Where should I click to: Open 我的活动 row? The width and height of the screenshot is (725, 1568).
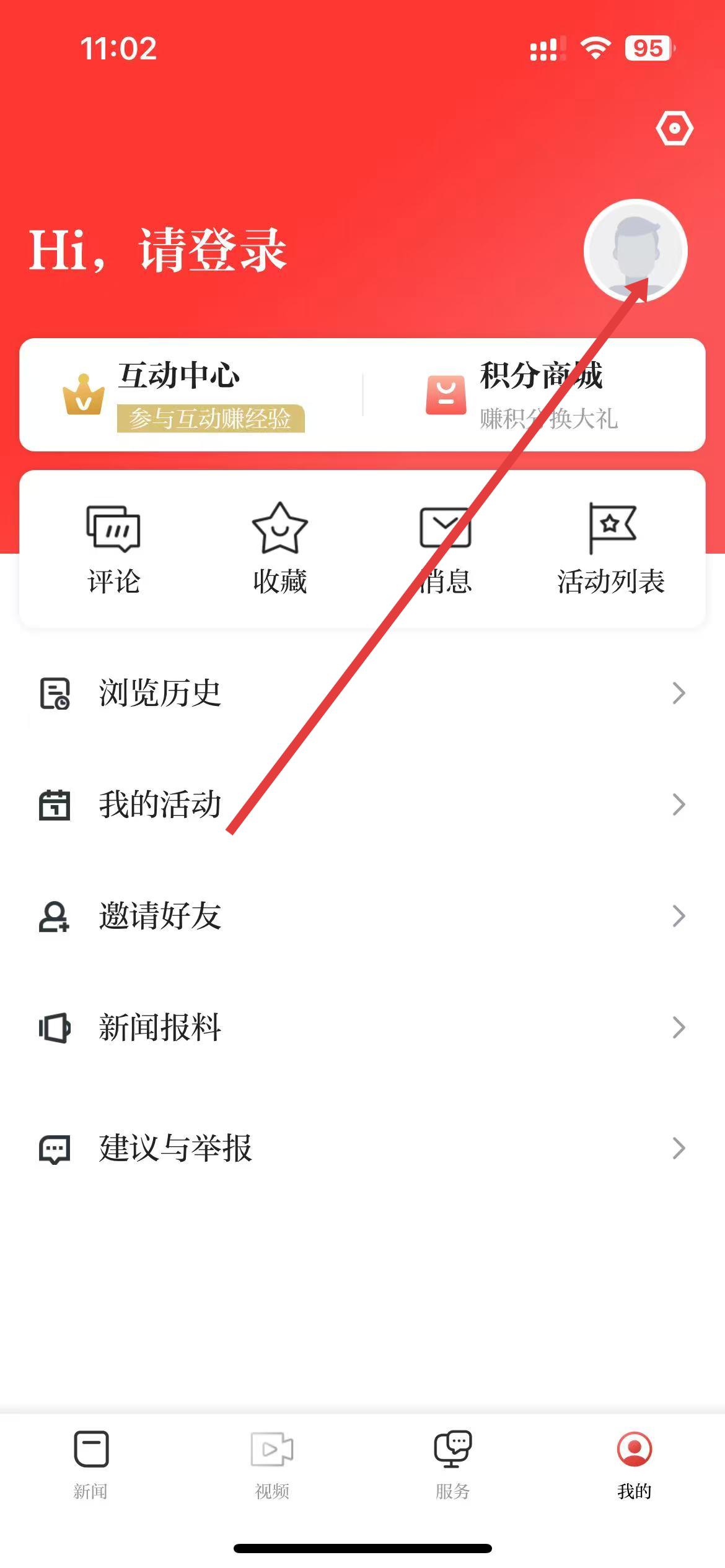pos(362,804)
